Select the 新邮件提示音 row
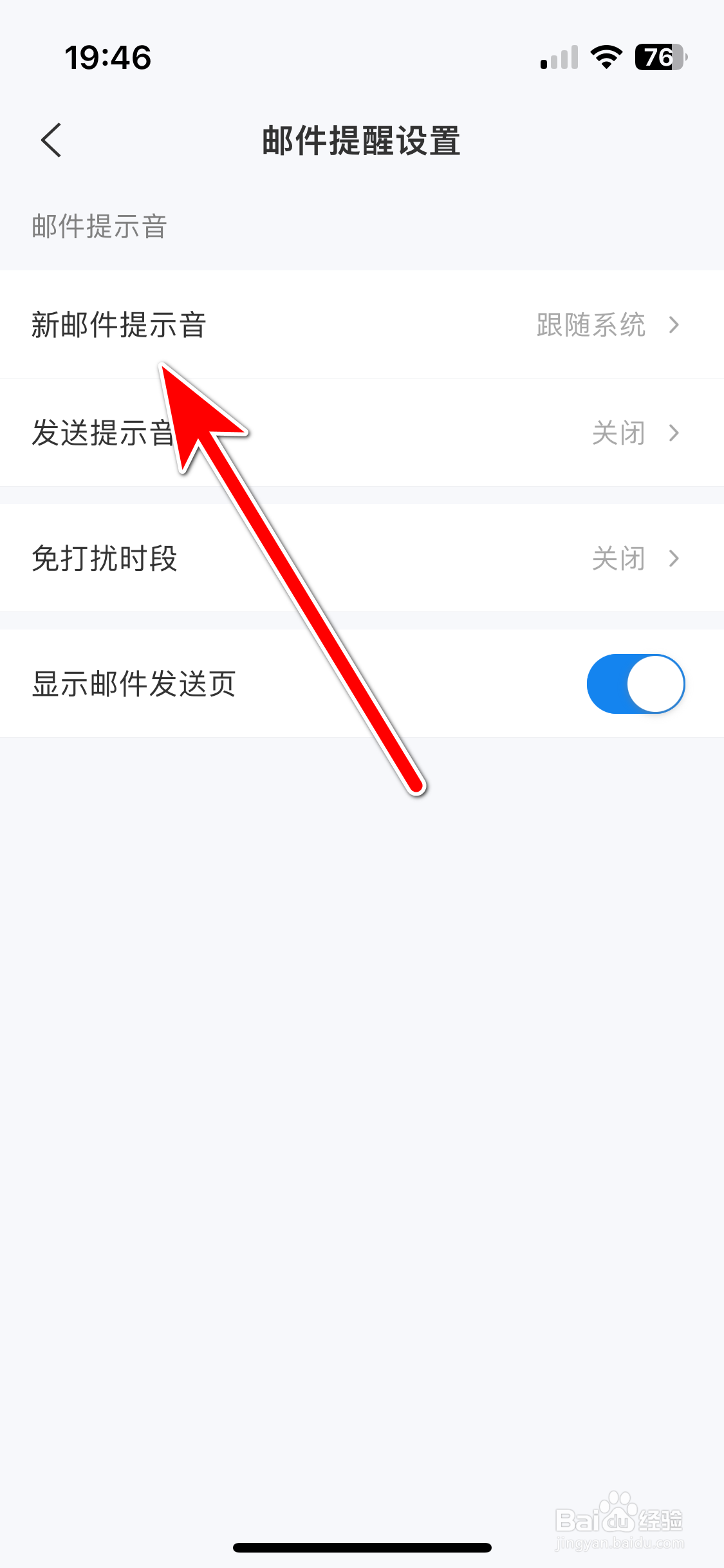The image size is (724, 1568). (119, 325)
